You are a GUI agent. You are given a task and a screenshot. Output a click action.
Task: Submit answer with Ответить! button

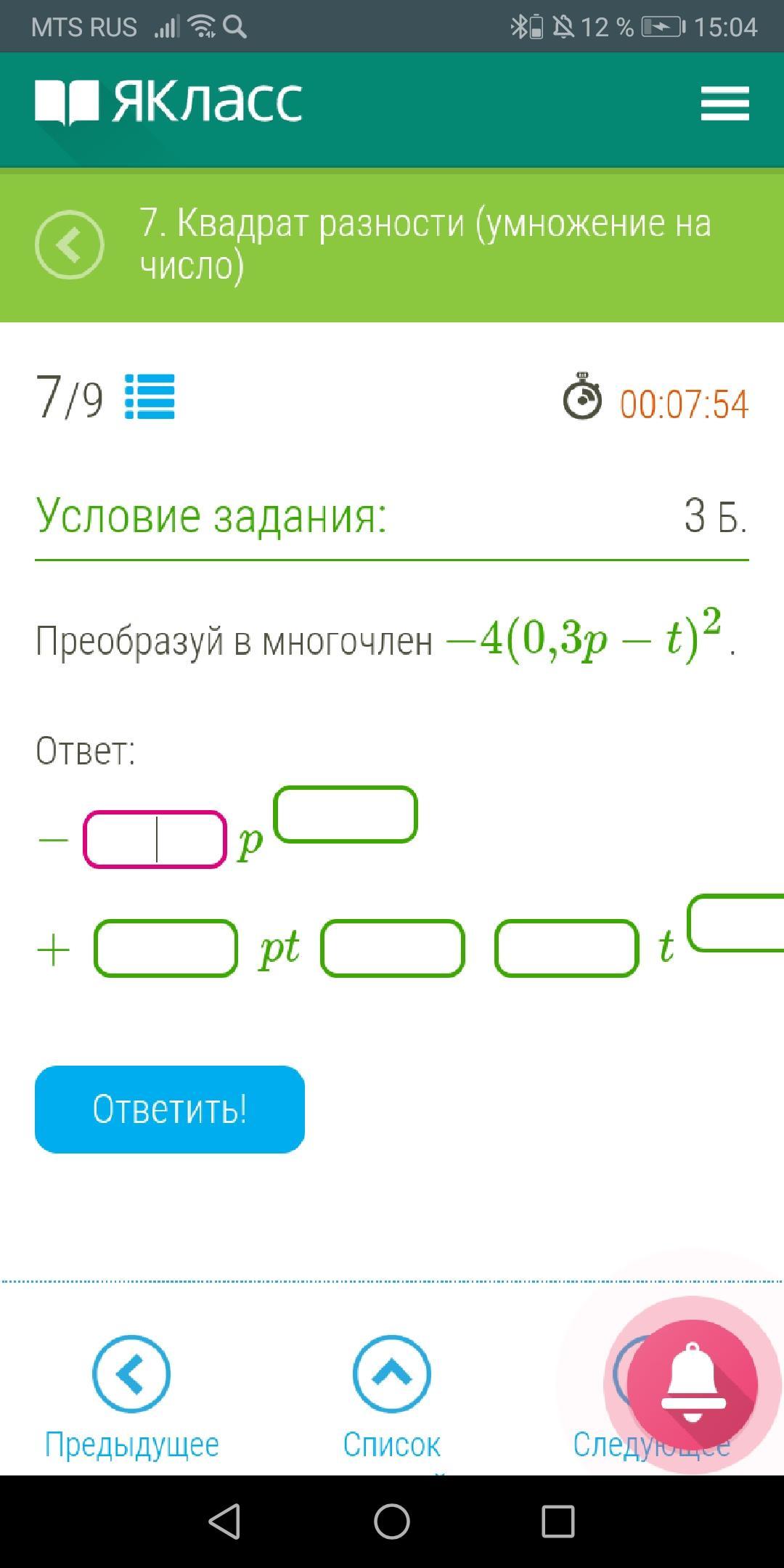170,1109
